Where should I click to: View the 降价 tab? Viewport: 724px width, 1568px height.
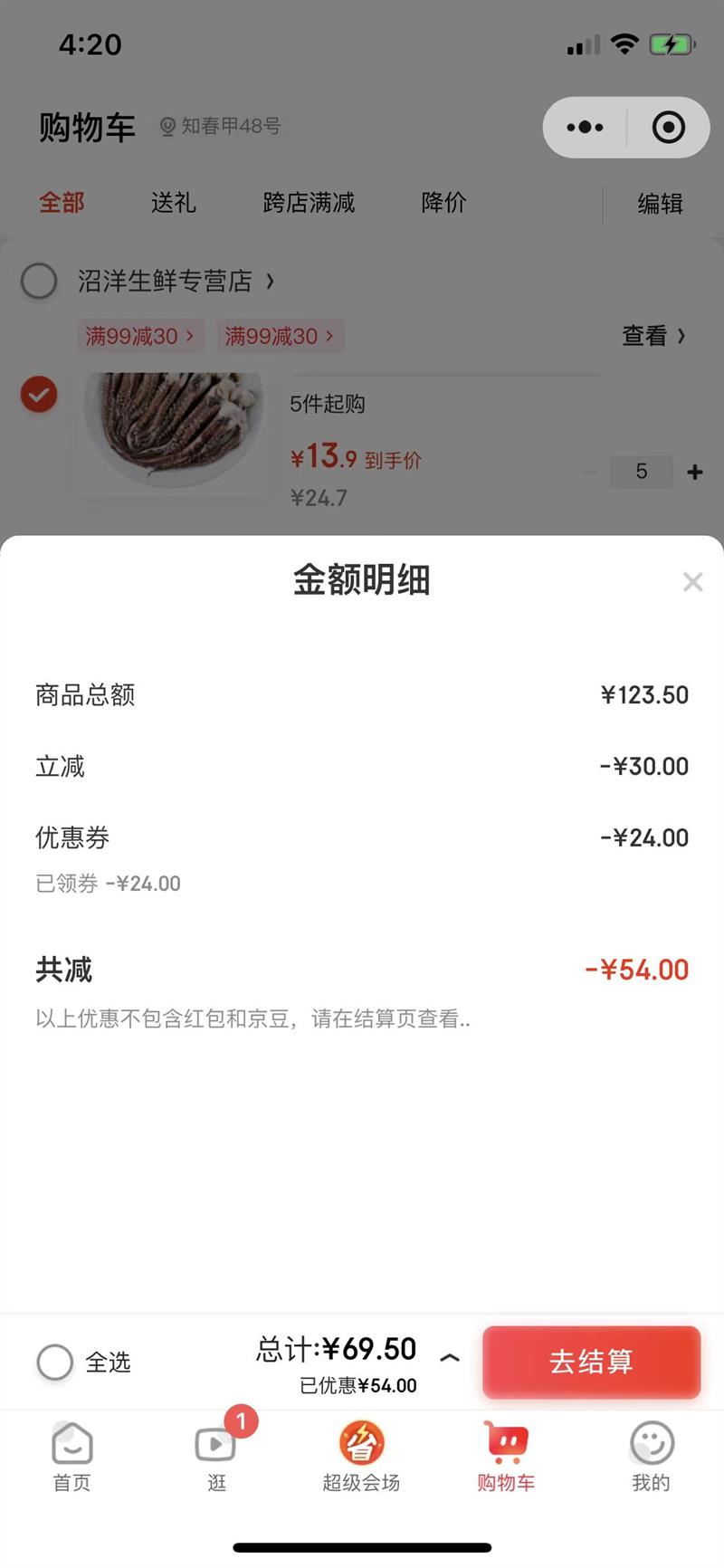[x=443, y=203]
